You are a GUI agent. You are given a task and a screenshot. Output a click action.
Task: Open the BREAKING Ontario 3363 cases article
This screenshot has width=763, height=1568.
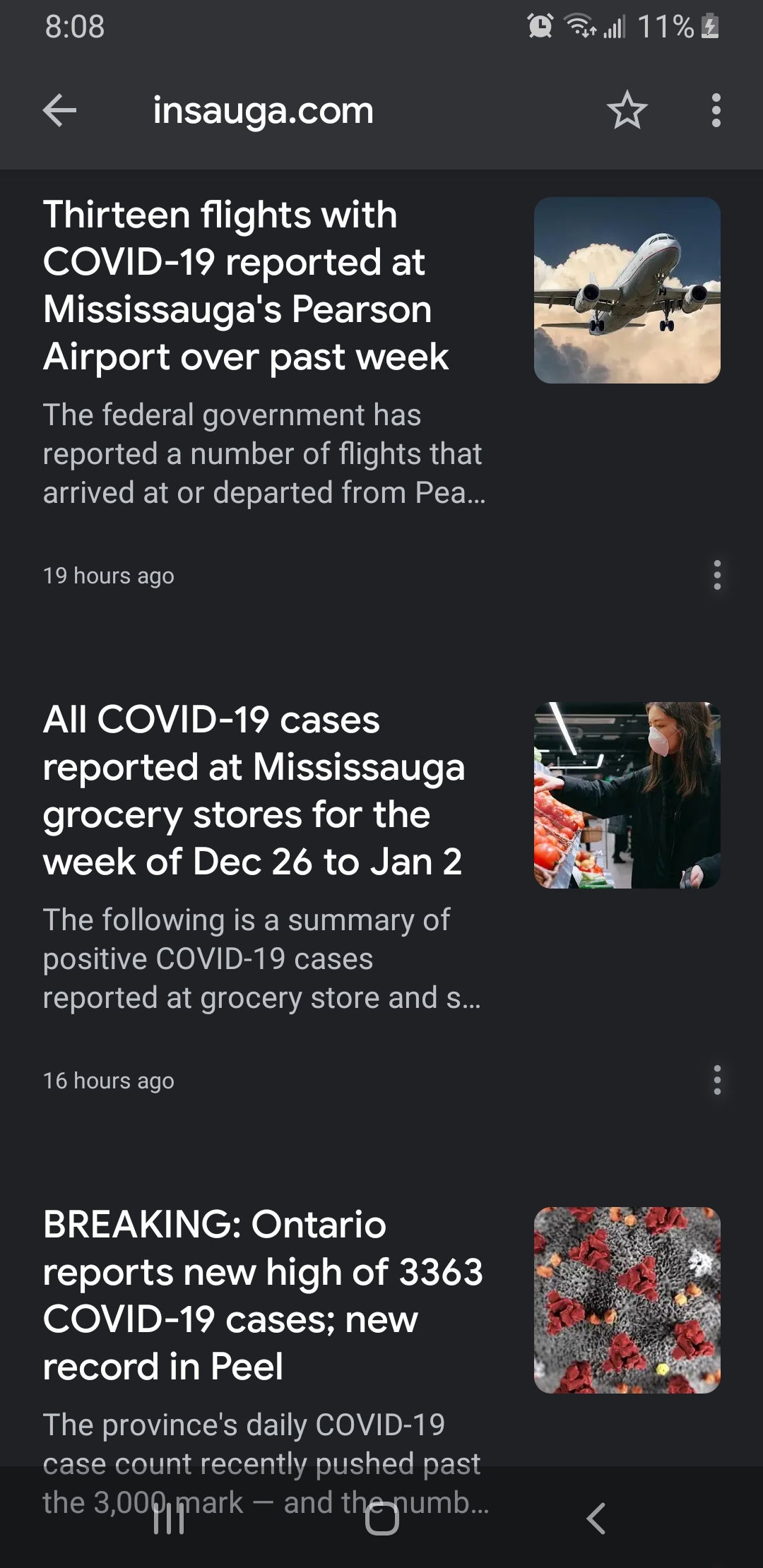pos(262,1295)
